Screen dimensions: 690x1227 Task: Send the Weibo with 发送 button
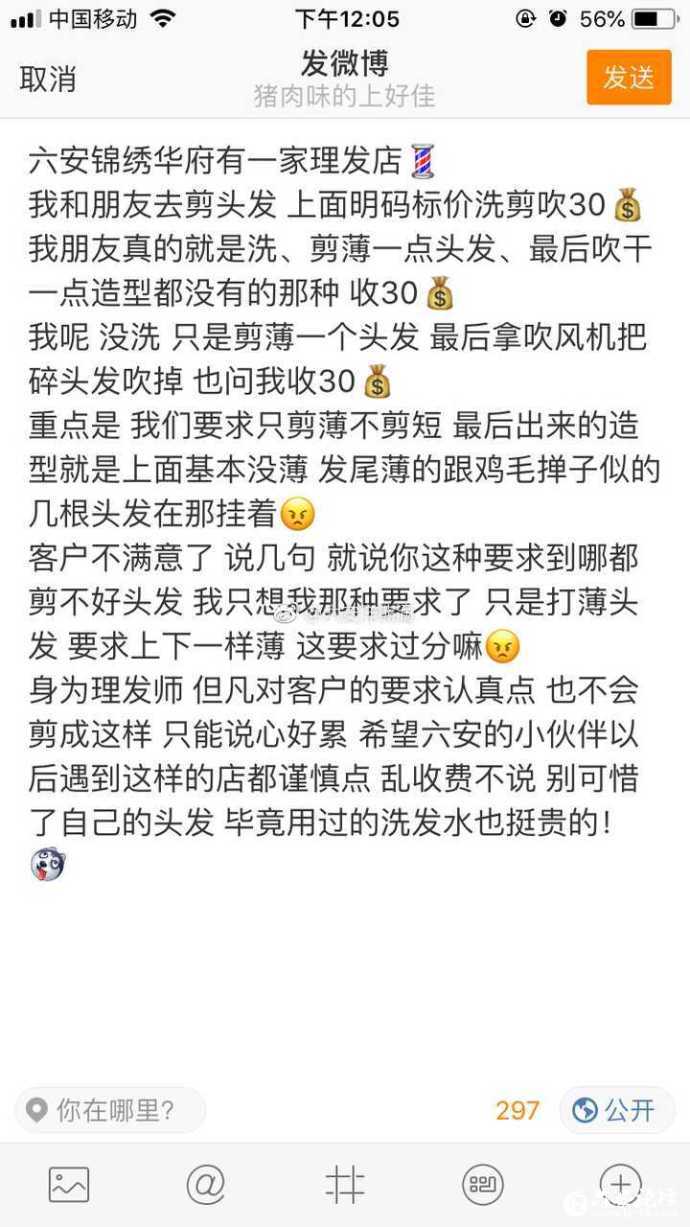(x=628, y=77)
